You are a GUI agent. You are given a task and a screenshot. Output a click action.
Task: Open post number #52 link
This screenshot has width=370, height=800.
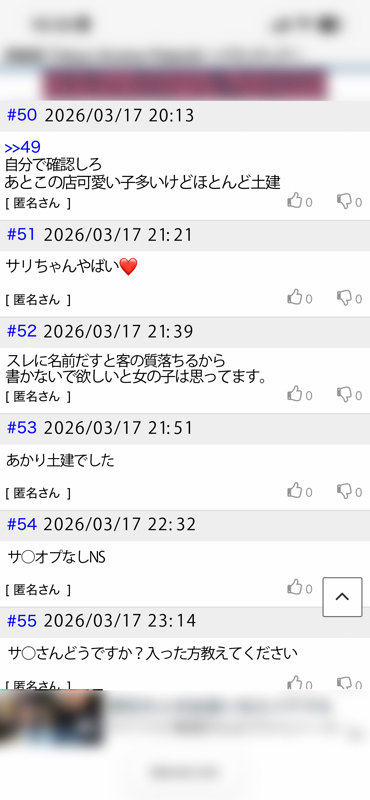click(21, 332)
